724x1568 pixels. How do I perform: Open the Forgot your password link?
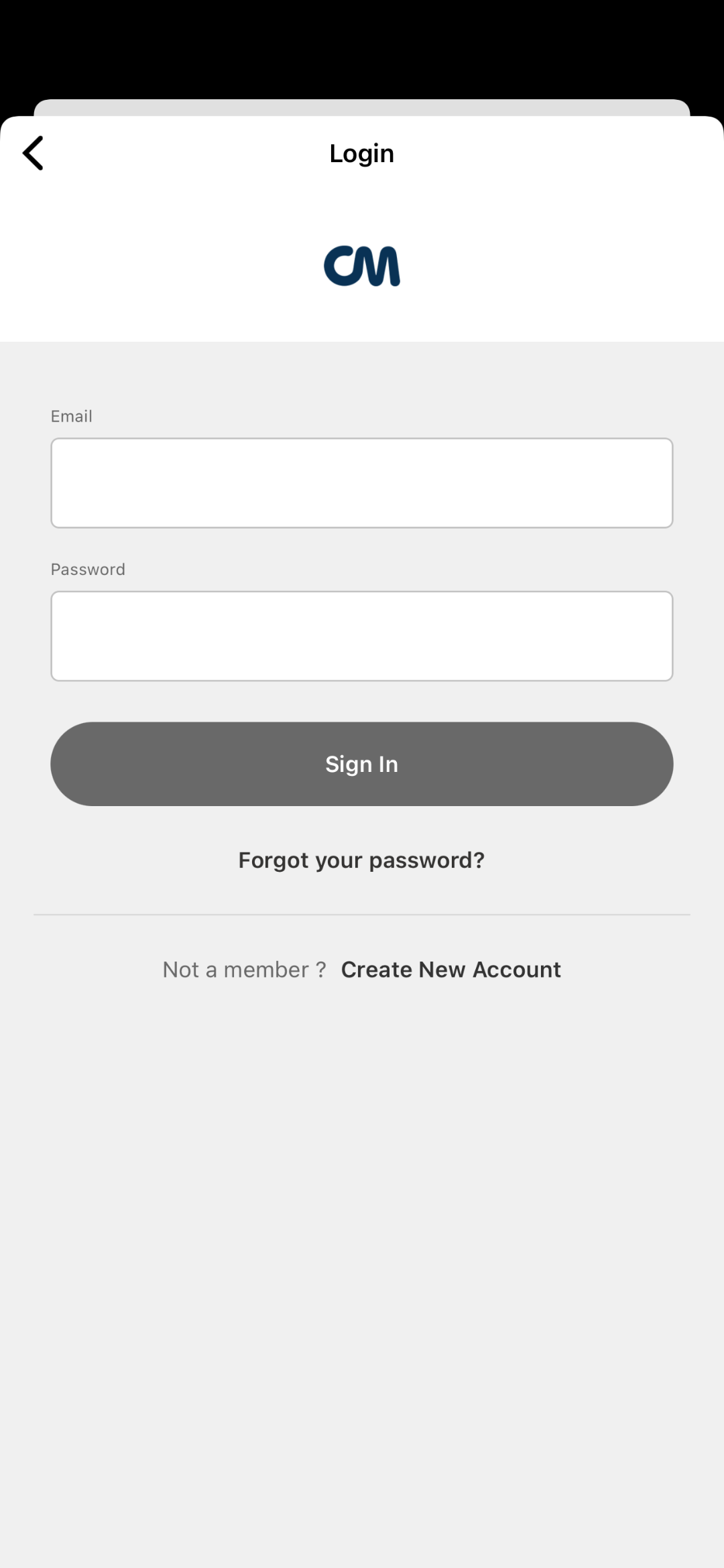(x=361, y=860)
